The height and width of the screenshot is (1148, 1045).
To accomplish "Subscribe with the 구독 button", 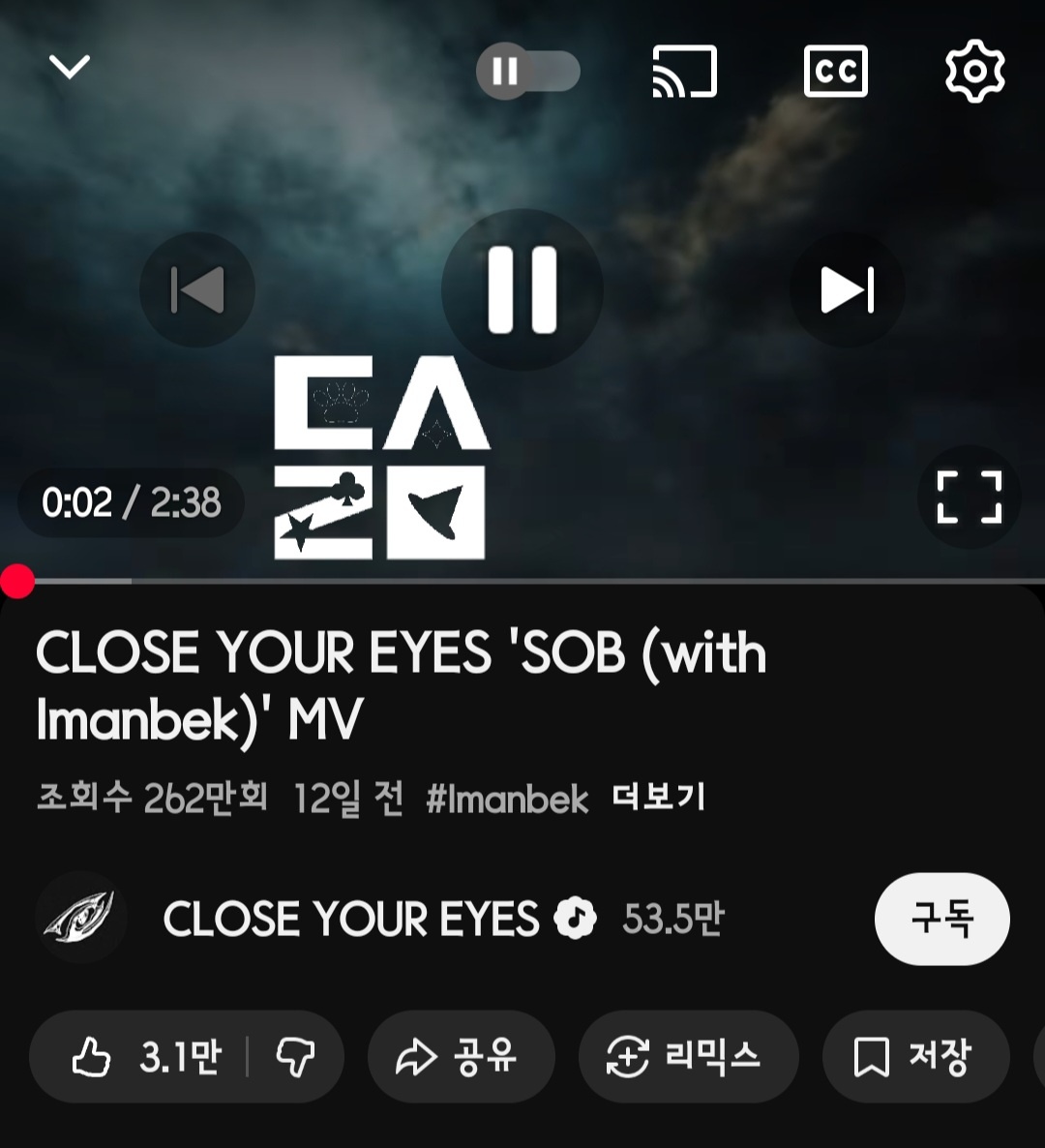I will 941,919.
